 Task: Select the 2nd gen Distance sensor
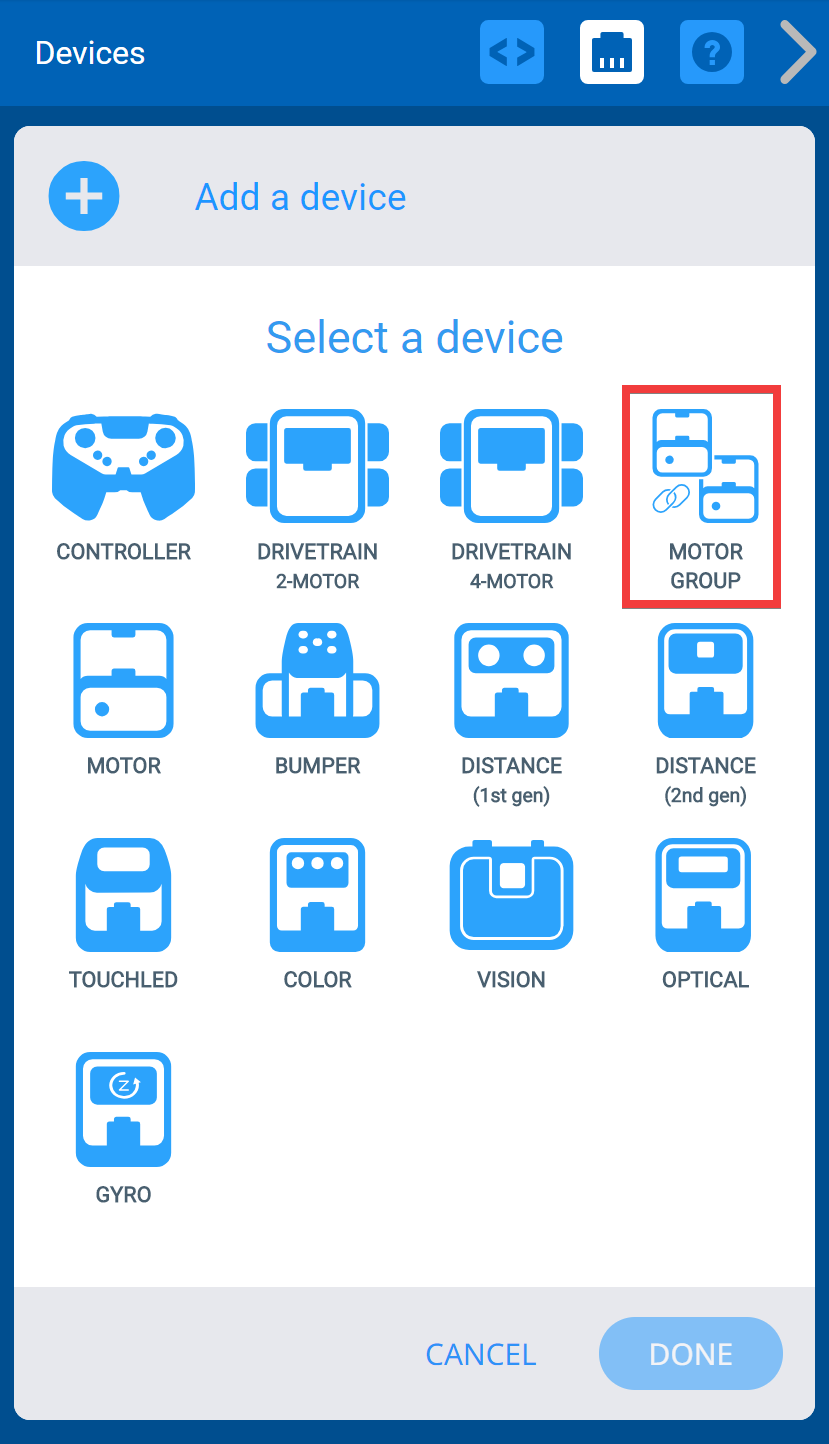point(705,680)
